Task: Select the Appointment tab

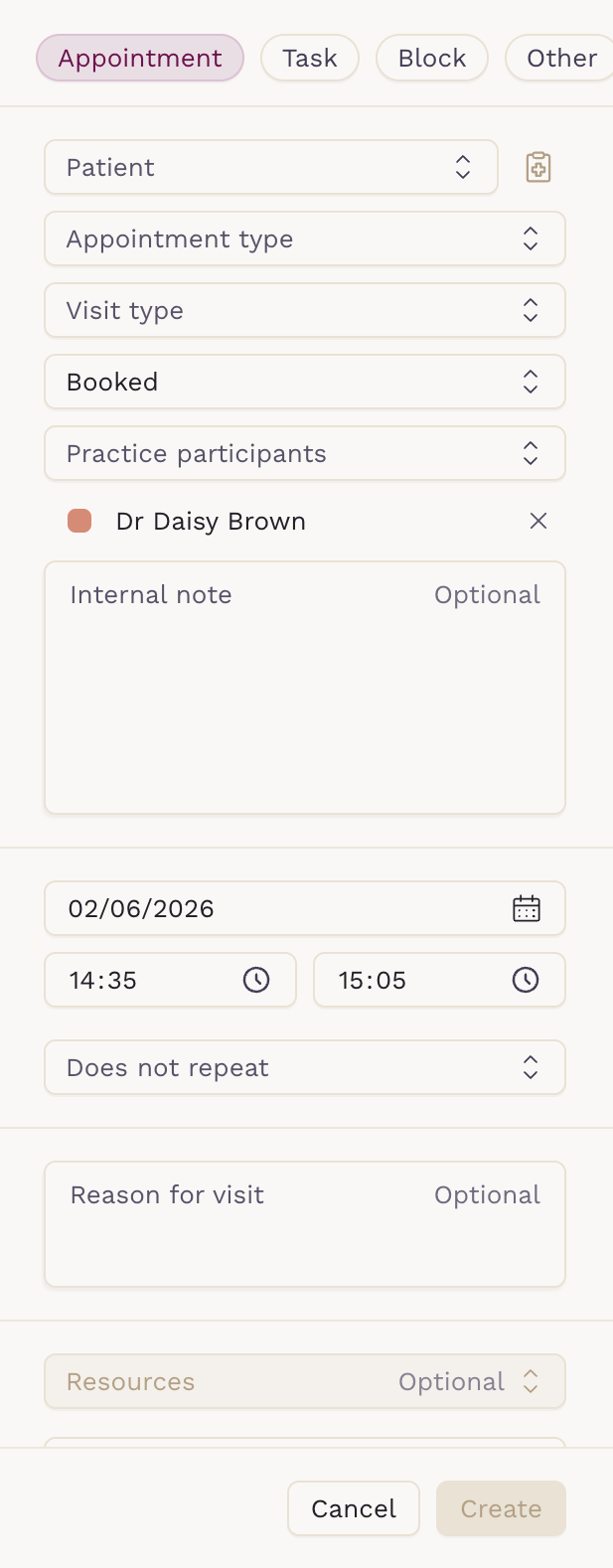Action: coord(140,59)
